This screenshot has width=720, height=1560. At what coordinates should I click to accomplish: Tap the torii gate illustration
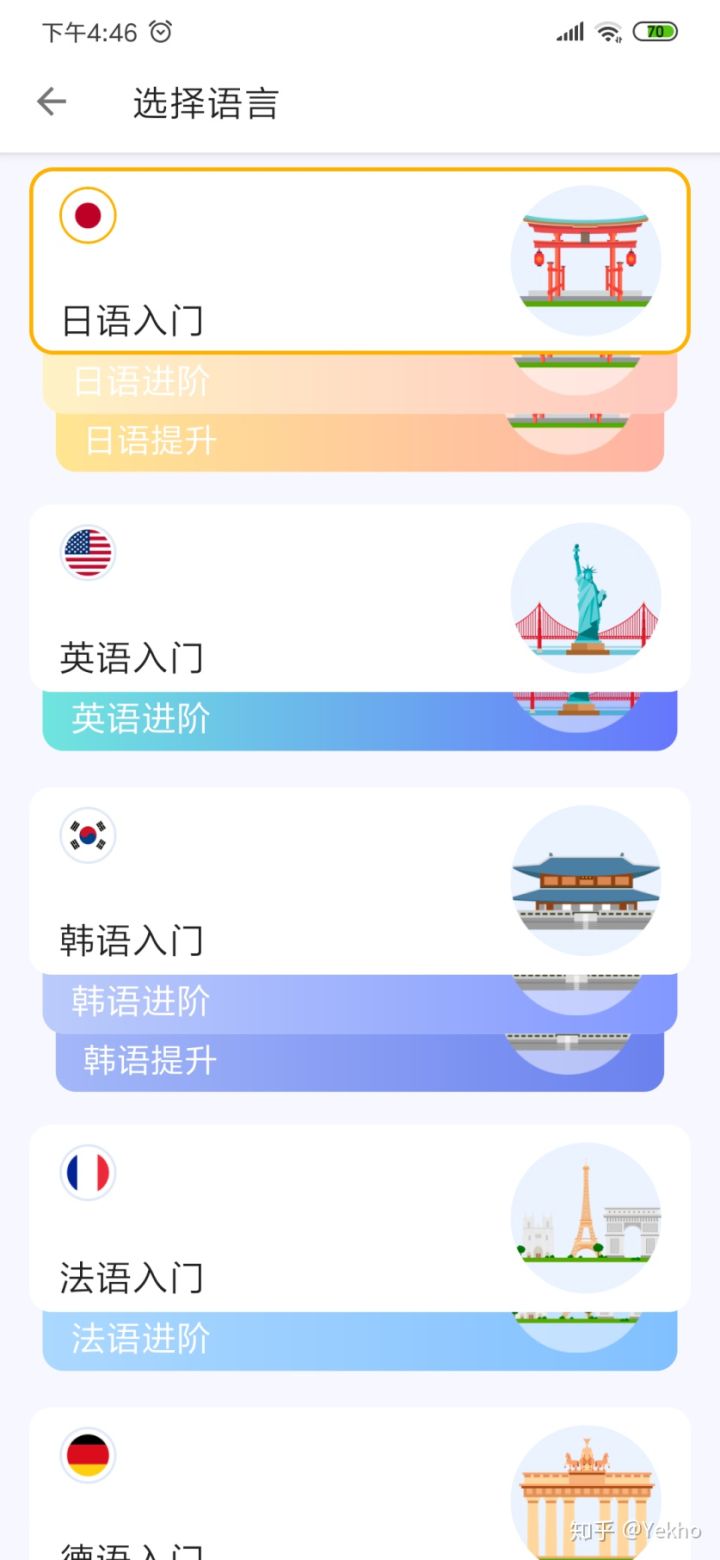click(586, 258)
